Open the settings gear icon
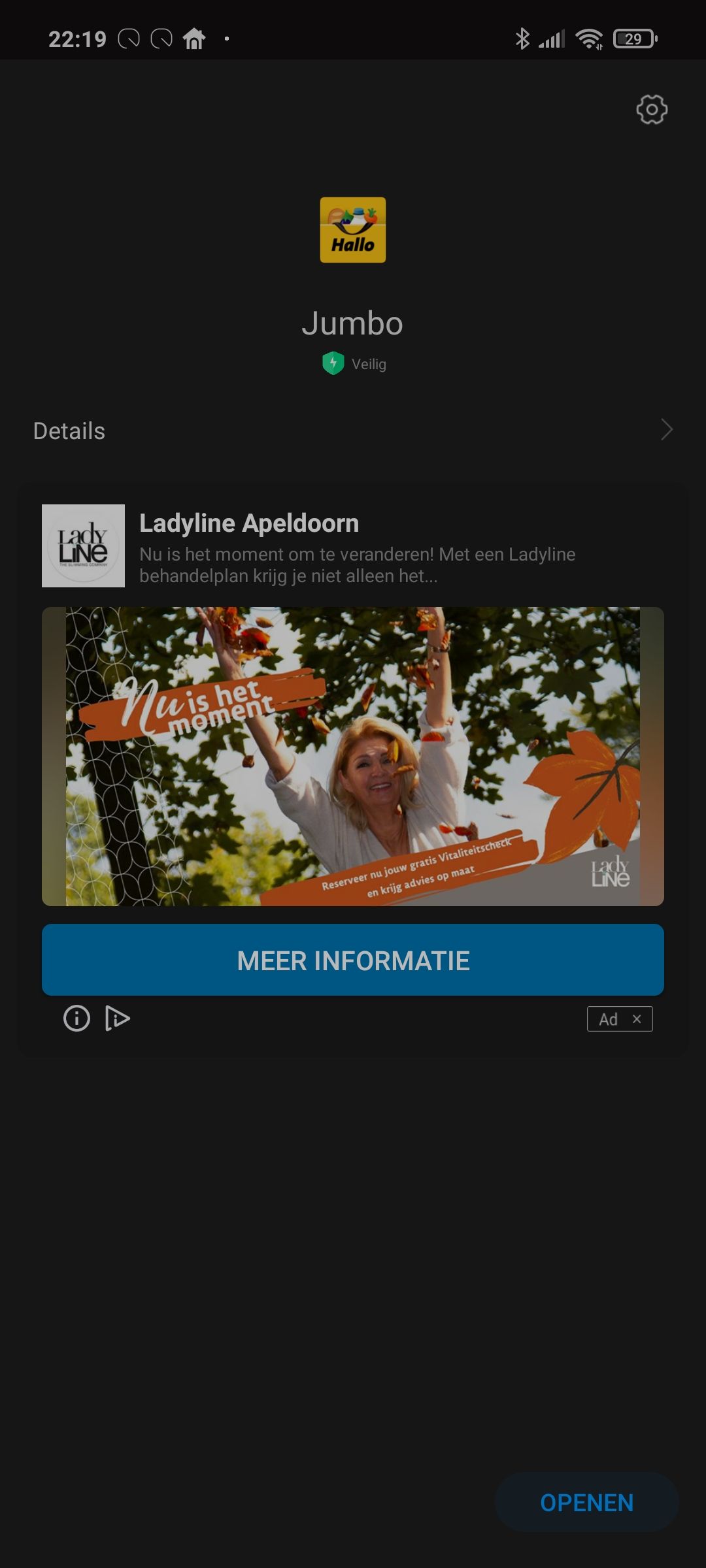This screenshot has width=706, height=1568. tap(652, 110)
